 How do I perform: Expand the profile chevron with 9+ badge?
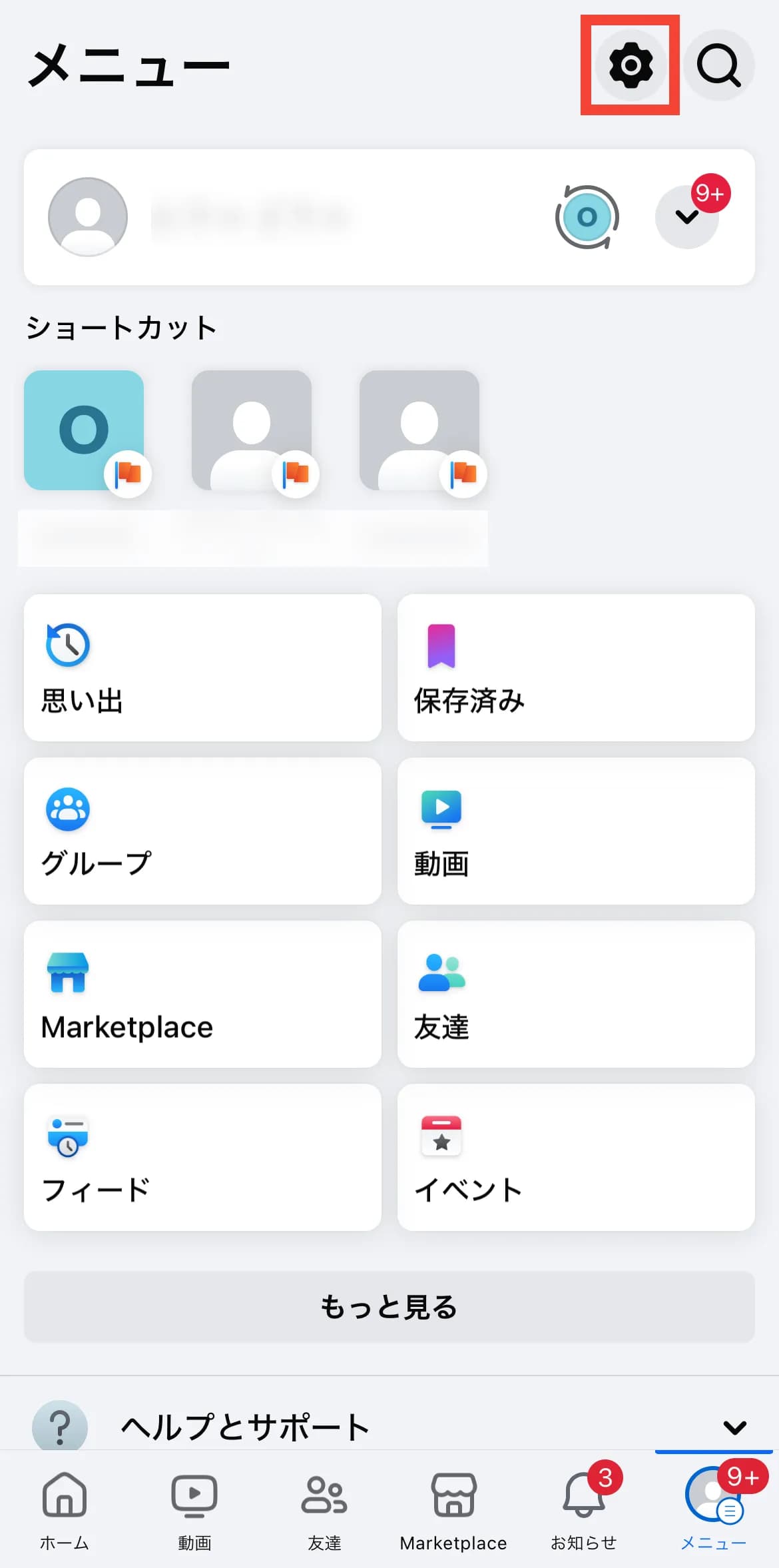(687, 217)
